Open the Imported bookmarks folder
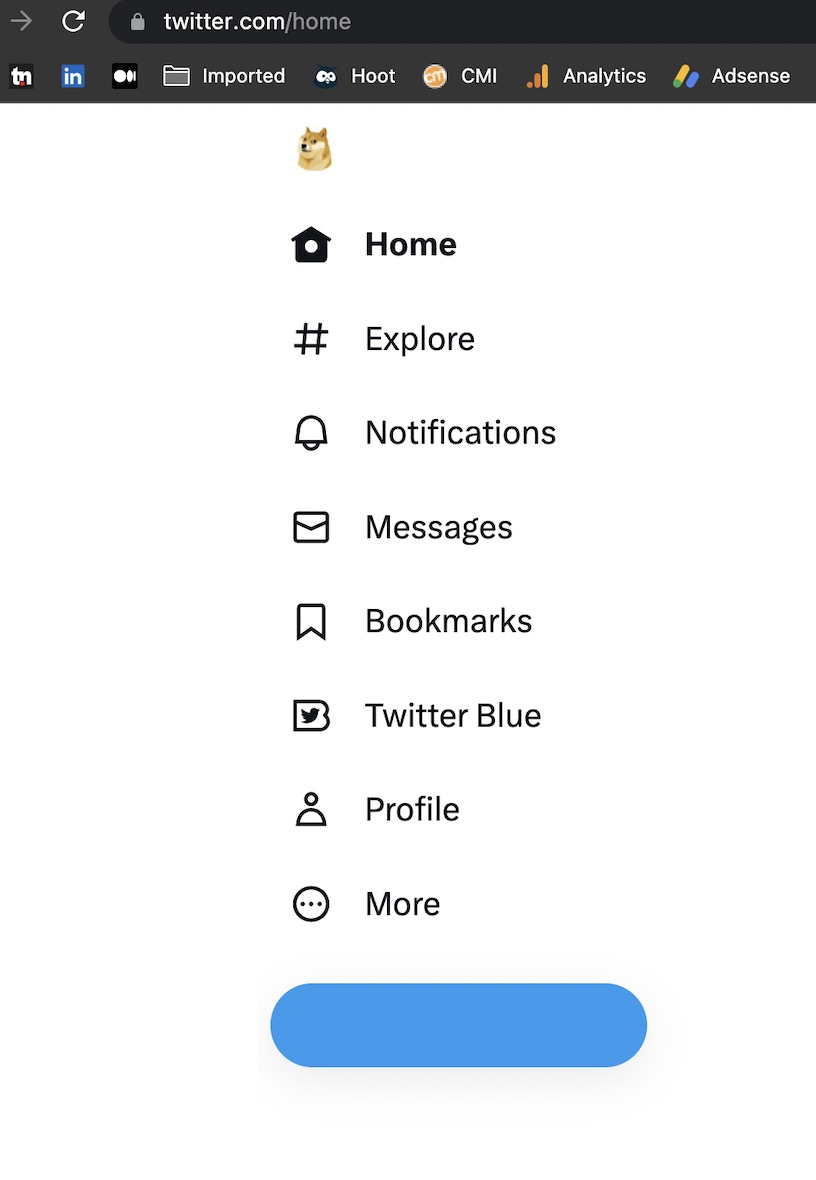Image resolution: width=816 pixels, height=1180 pixels. (224, 76)
